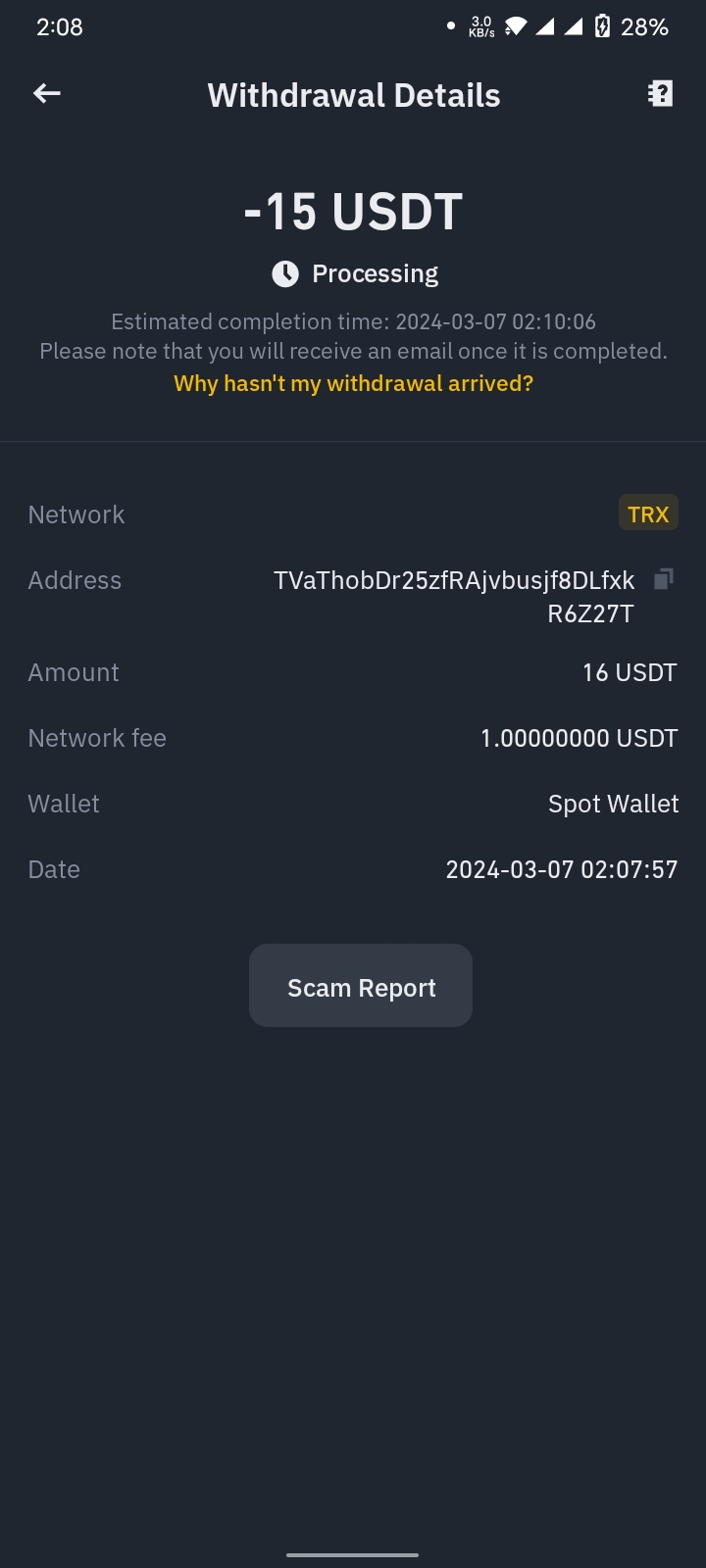The image size is (706, 1568).
Task: Tap the Amount row showing 16 USDT
Action: tap(629, 672)
